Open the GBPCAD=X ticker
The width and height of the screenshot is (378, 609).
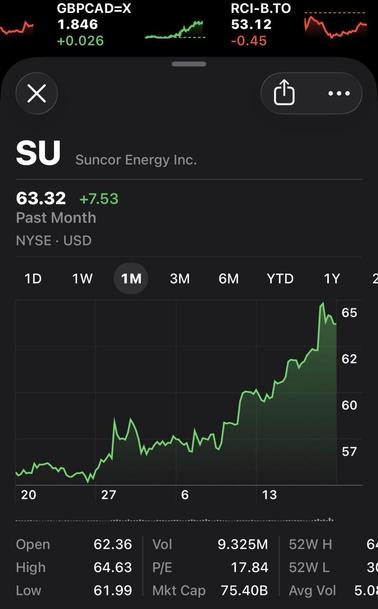[x=132, y=24]
